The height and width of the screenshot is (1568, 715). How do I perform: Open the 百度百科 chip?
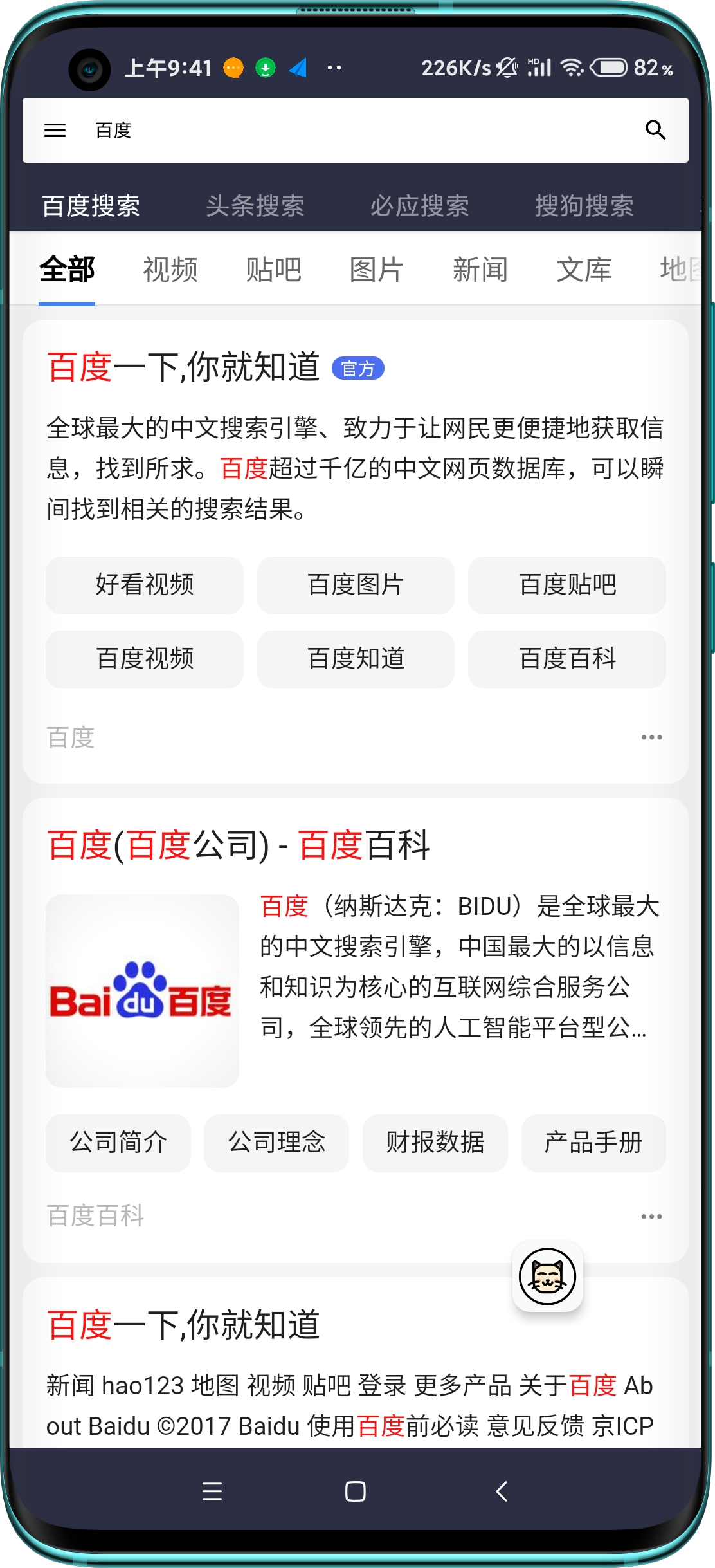click(x=567, y=659)
